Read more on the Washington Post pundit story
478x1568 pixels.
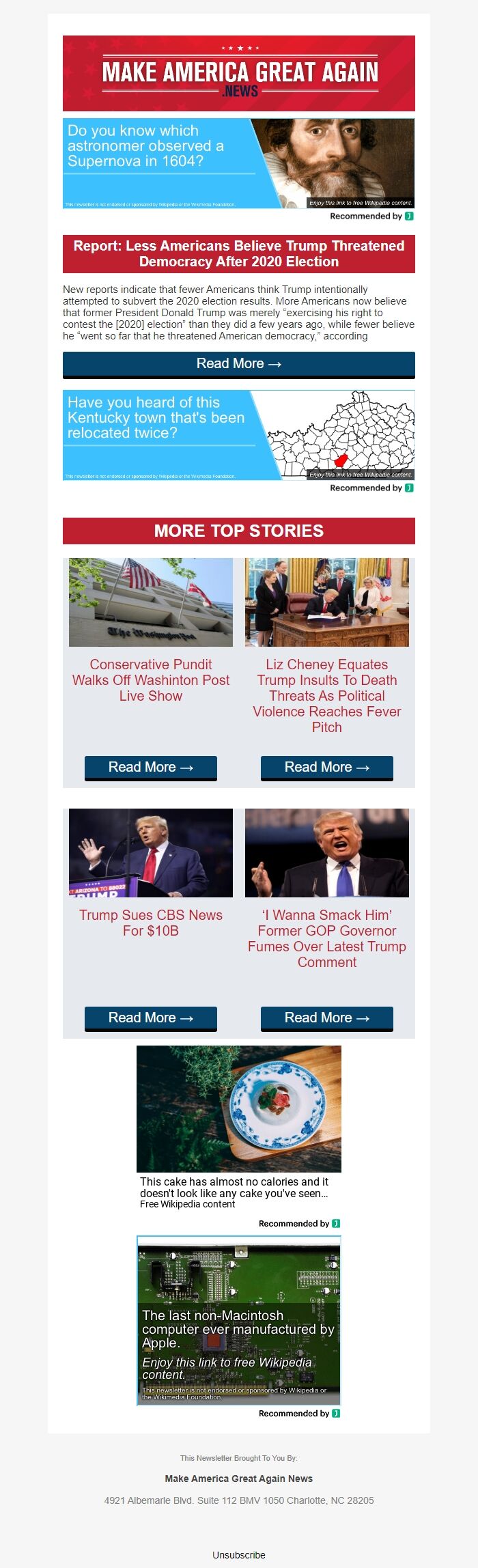tap(151, 768)
